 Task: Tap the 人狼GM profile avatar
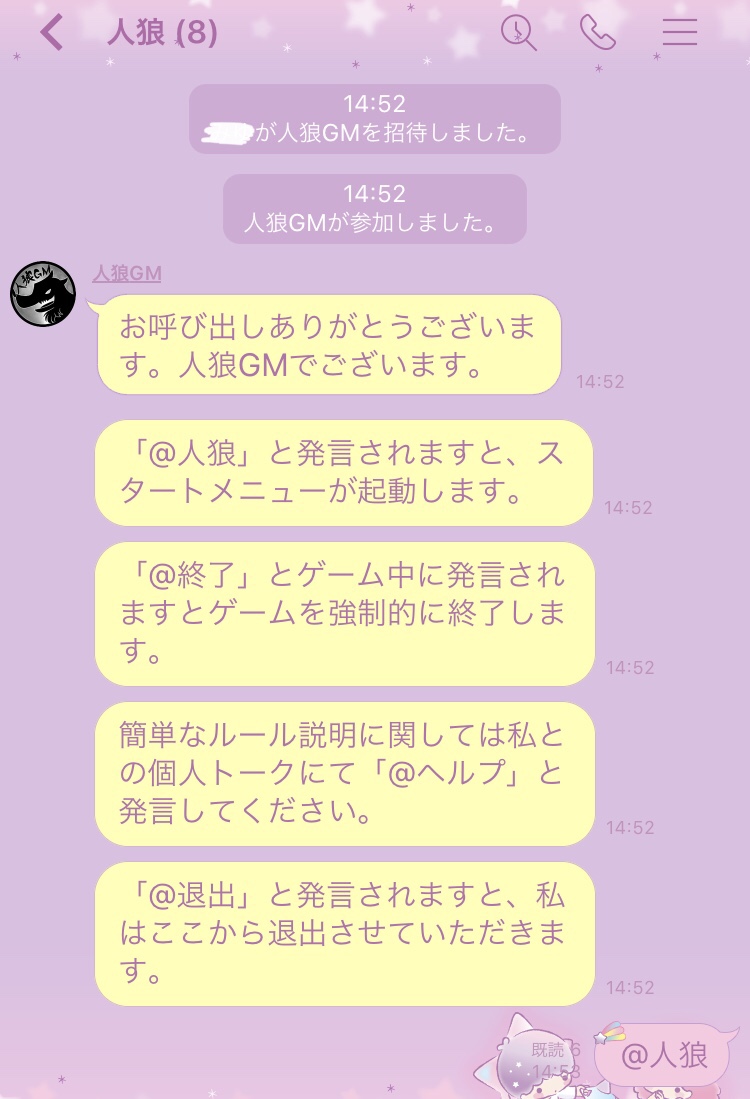(x=43, y=294)
